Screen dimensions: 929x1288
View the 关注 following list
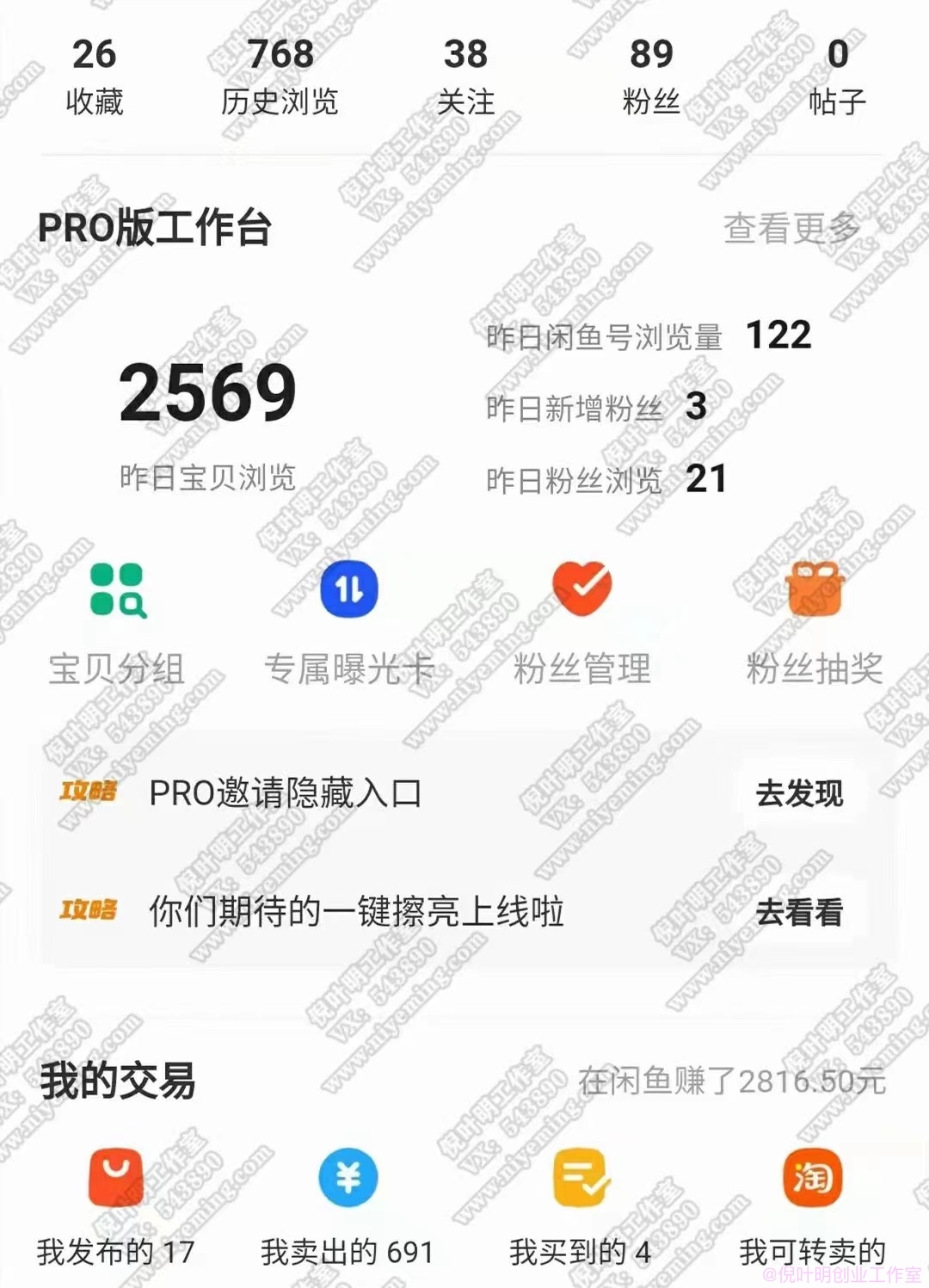coord(465,76)
